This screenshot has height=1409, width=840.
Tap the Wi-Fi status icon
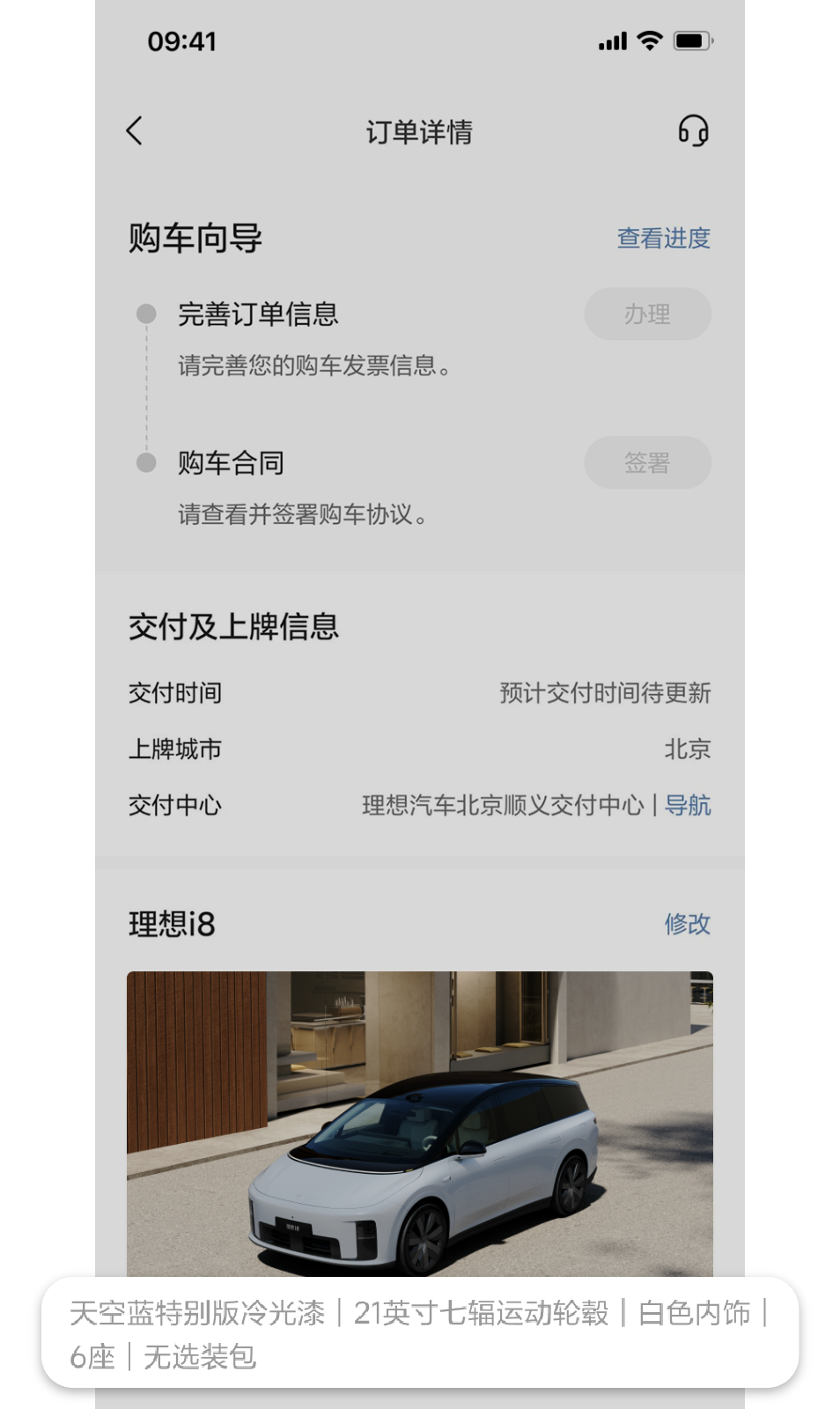pos(649,41)
